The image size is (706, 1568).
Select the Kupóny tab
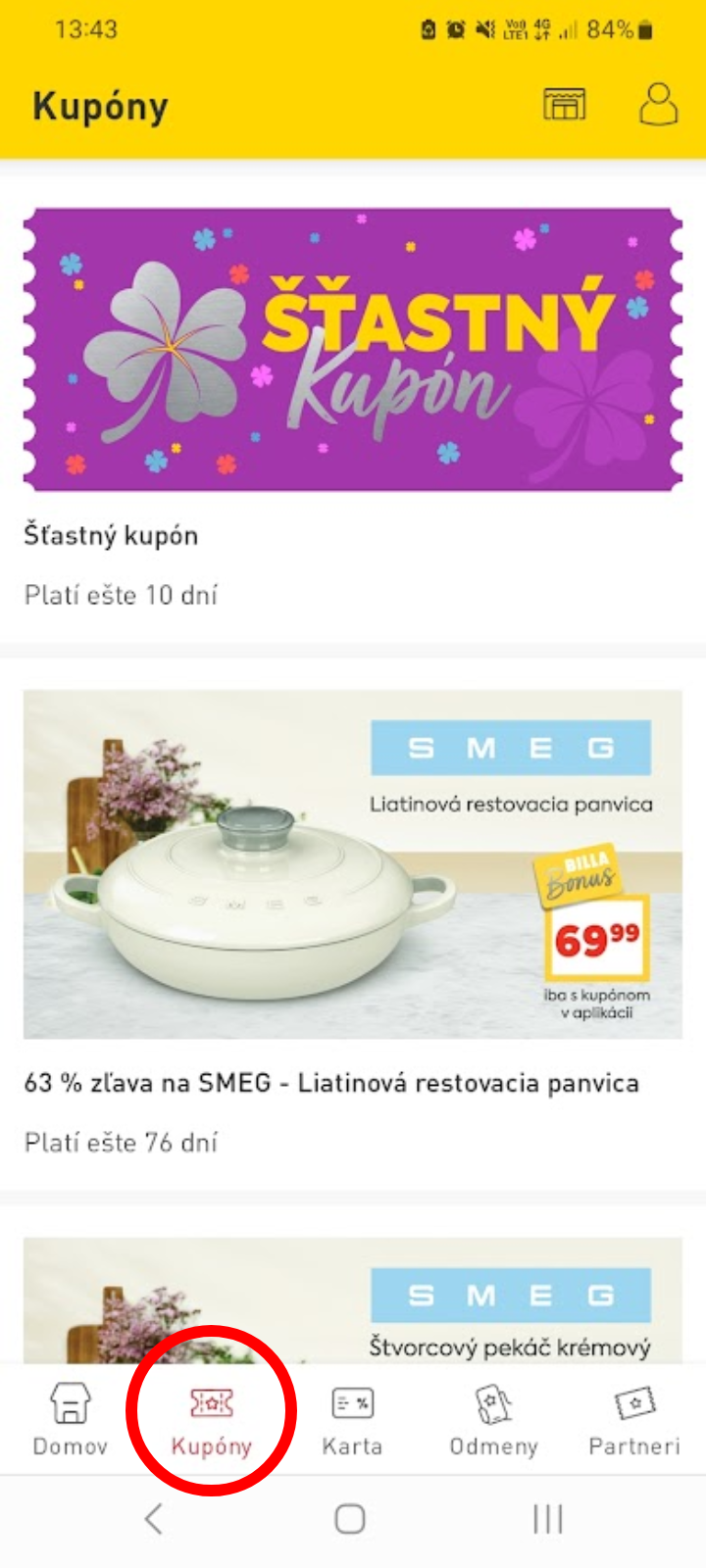(x=211, y=1419)
